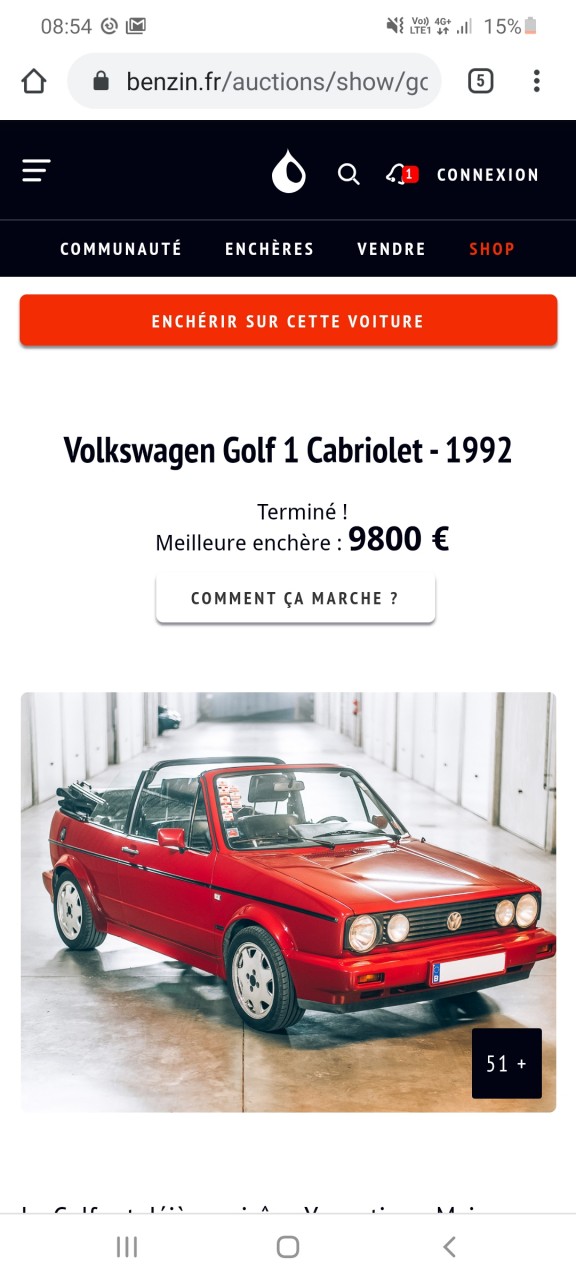Go to the Communauté section

pyautogui.click(x=121, y=249)
